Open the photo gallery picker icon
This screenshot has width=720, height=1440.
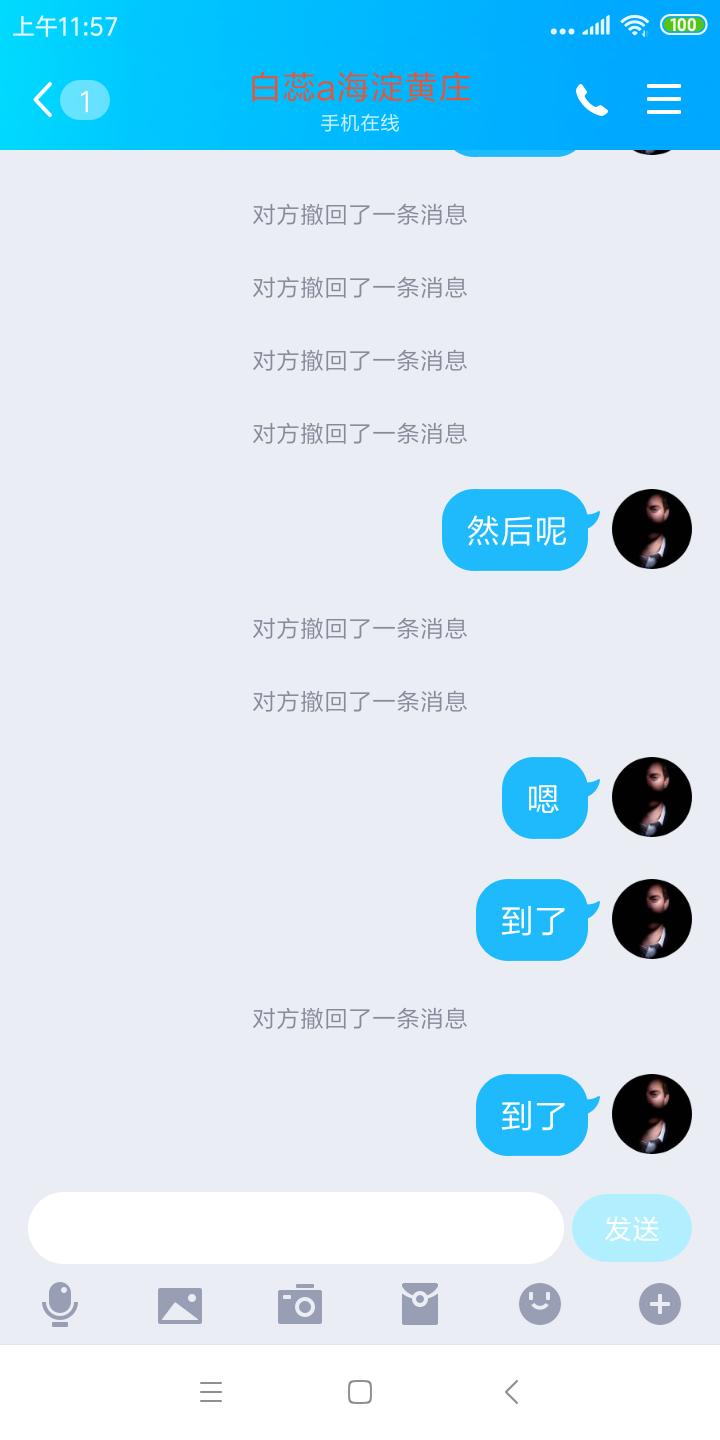[180, 1304]
